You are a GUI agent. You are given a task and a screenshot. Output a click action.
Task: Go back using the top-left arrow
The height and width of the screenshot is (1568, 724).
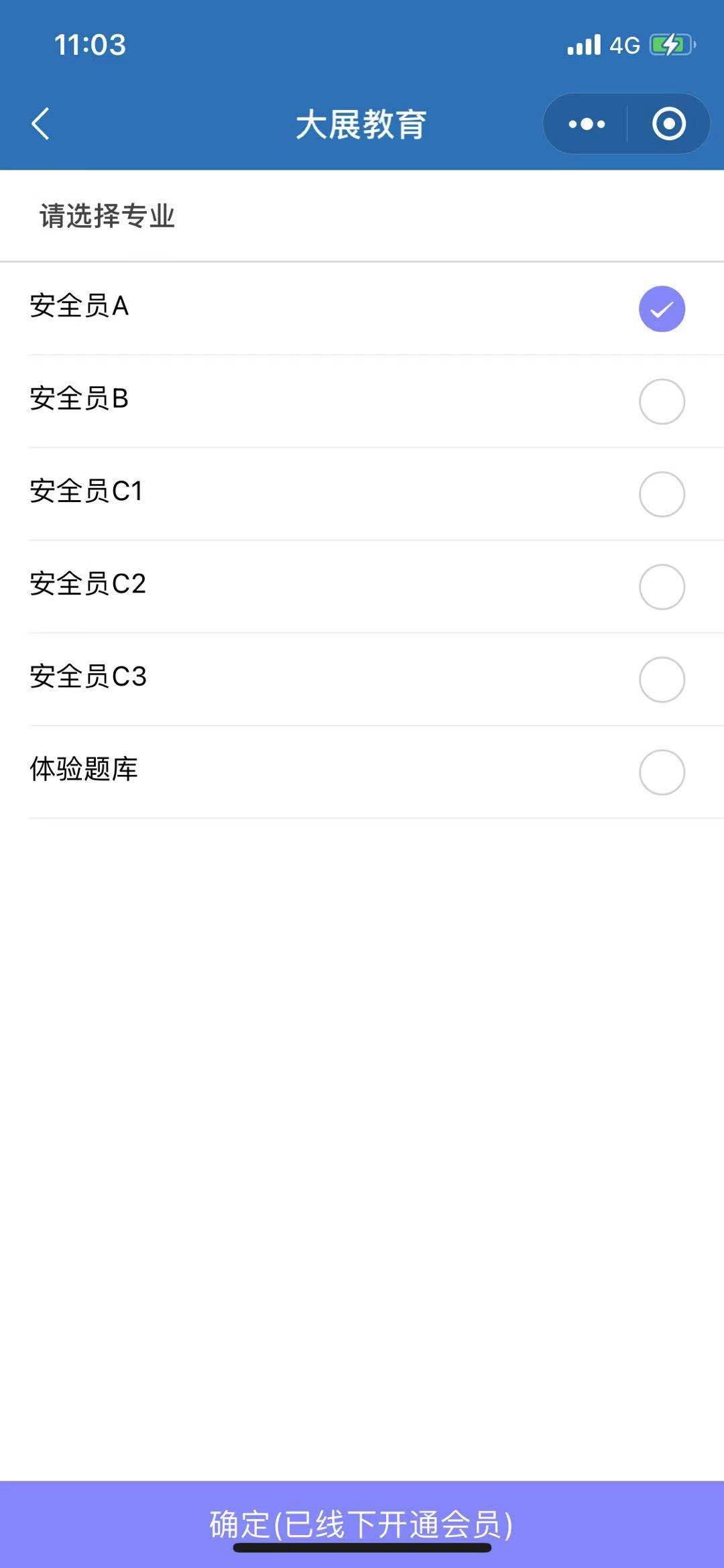(40, 124)
